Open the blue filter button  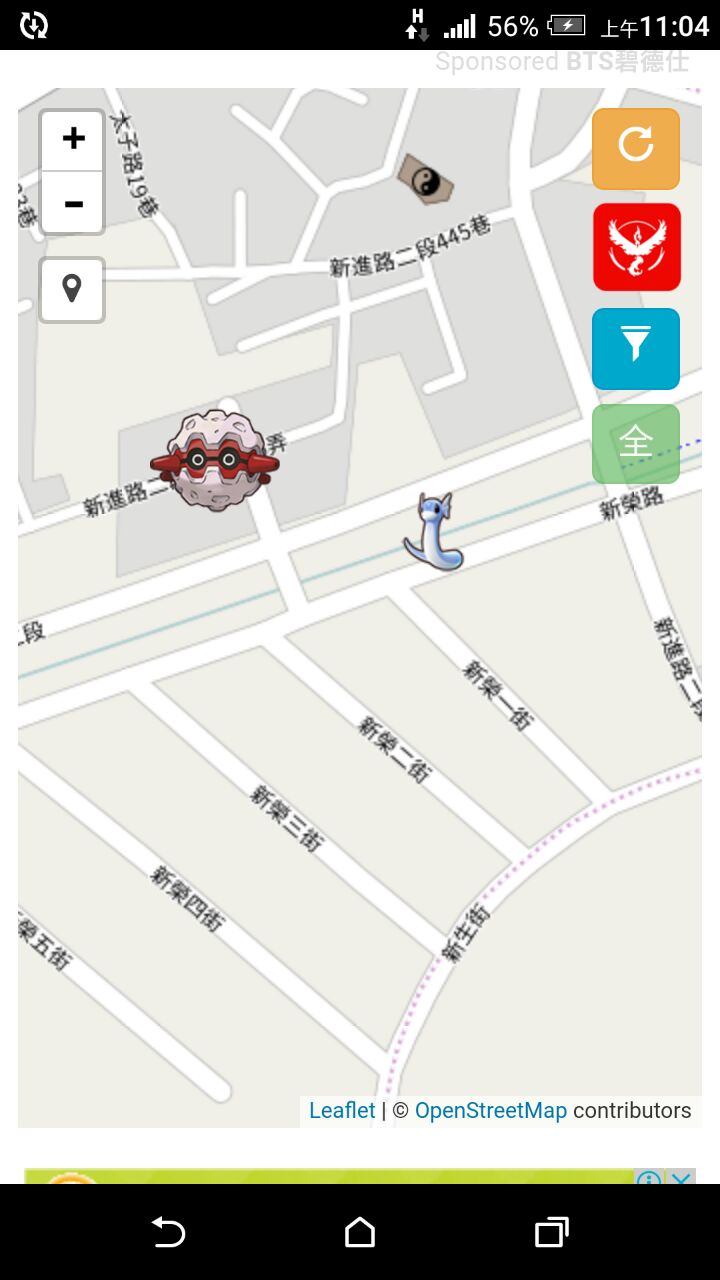[636, 348]
